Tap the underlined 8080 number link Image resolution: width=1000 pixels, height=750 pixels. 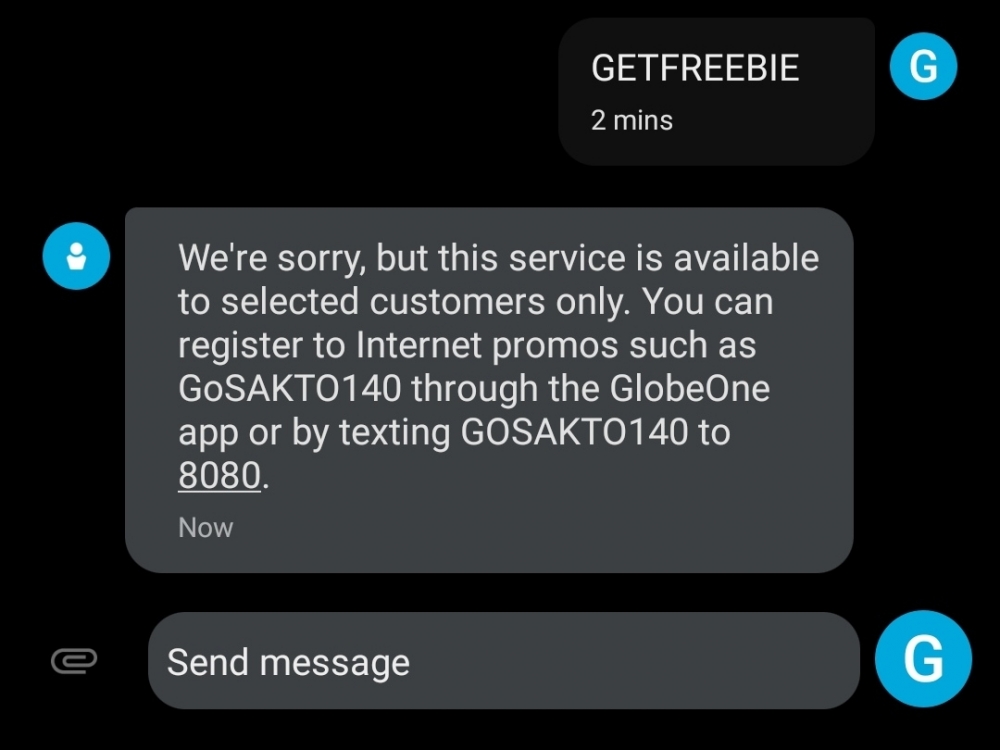pos(219,476)
